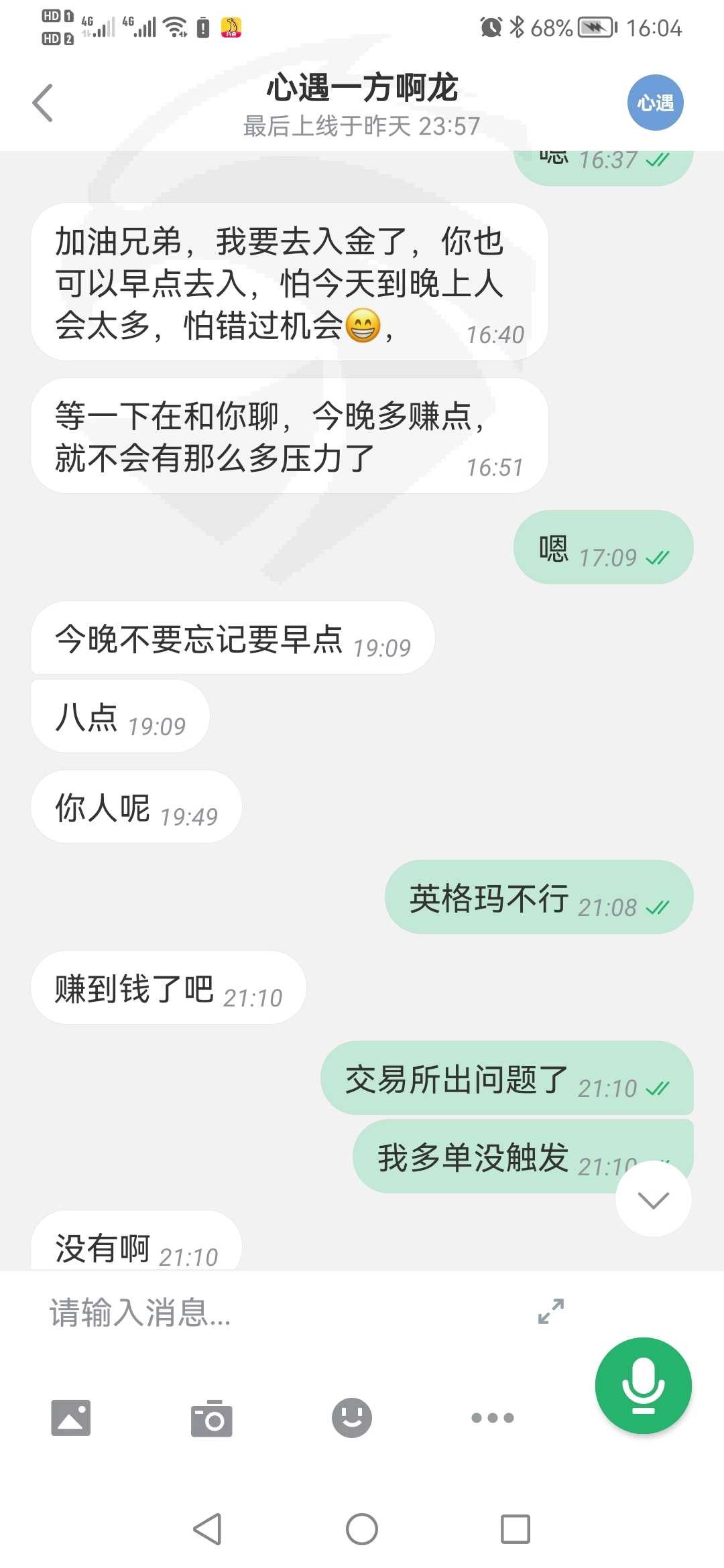Open the emoji picker
The image size is (724, 1568).
pyautogui.click(x=352, y=1418)
